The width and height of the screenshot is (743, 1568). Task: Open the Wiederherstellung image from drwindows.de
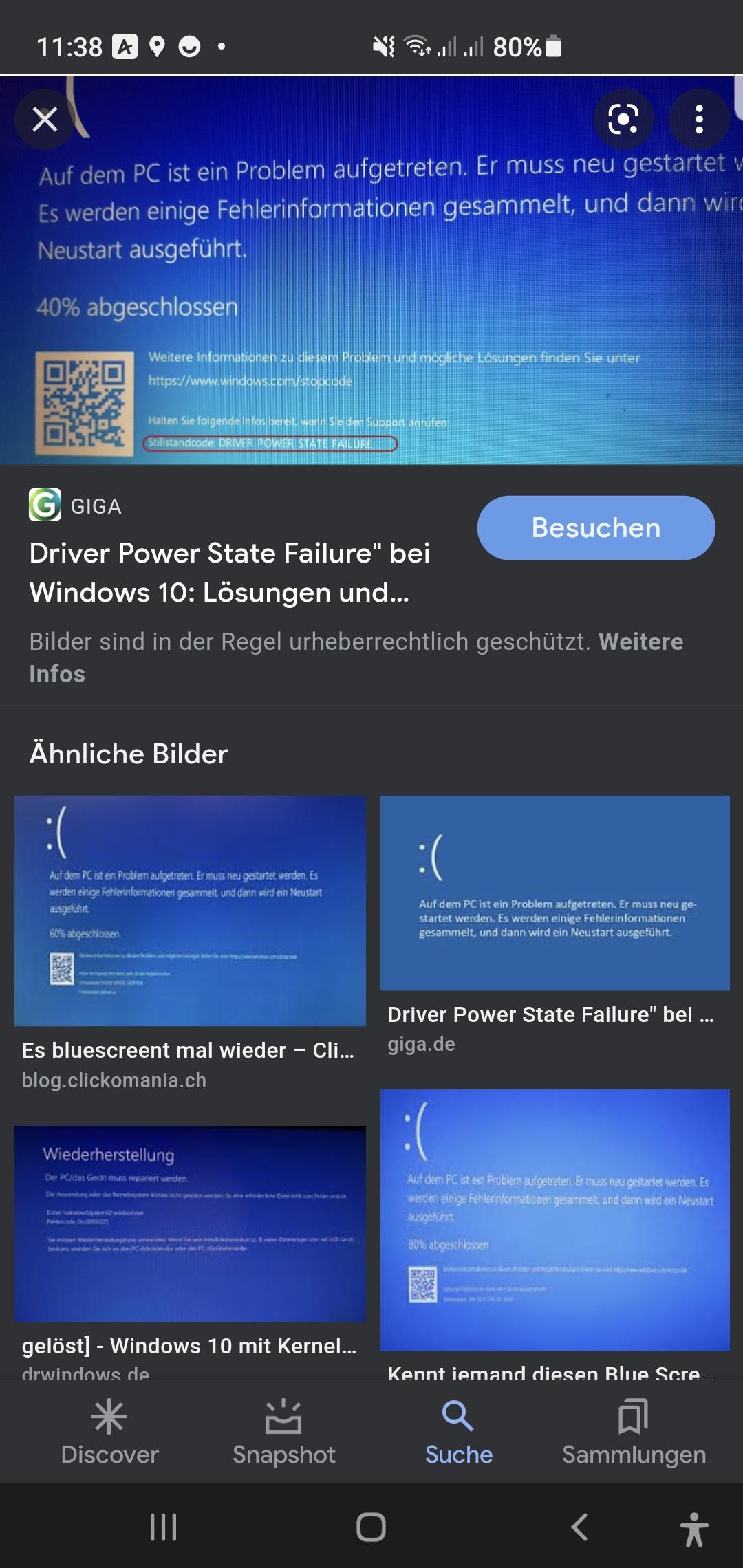coord(190,1224)
